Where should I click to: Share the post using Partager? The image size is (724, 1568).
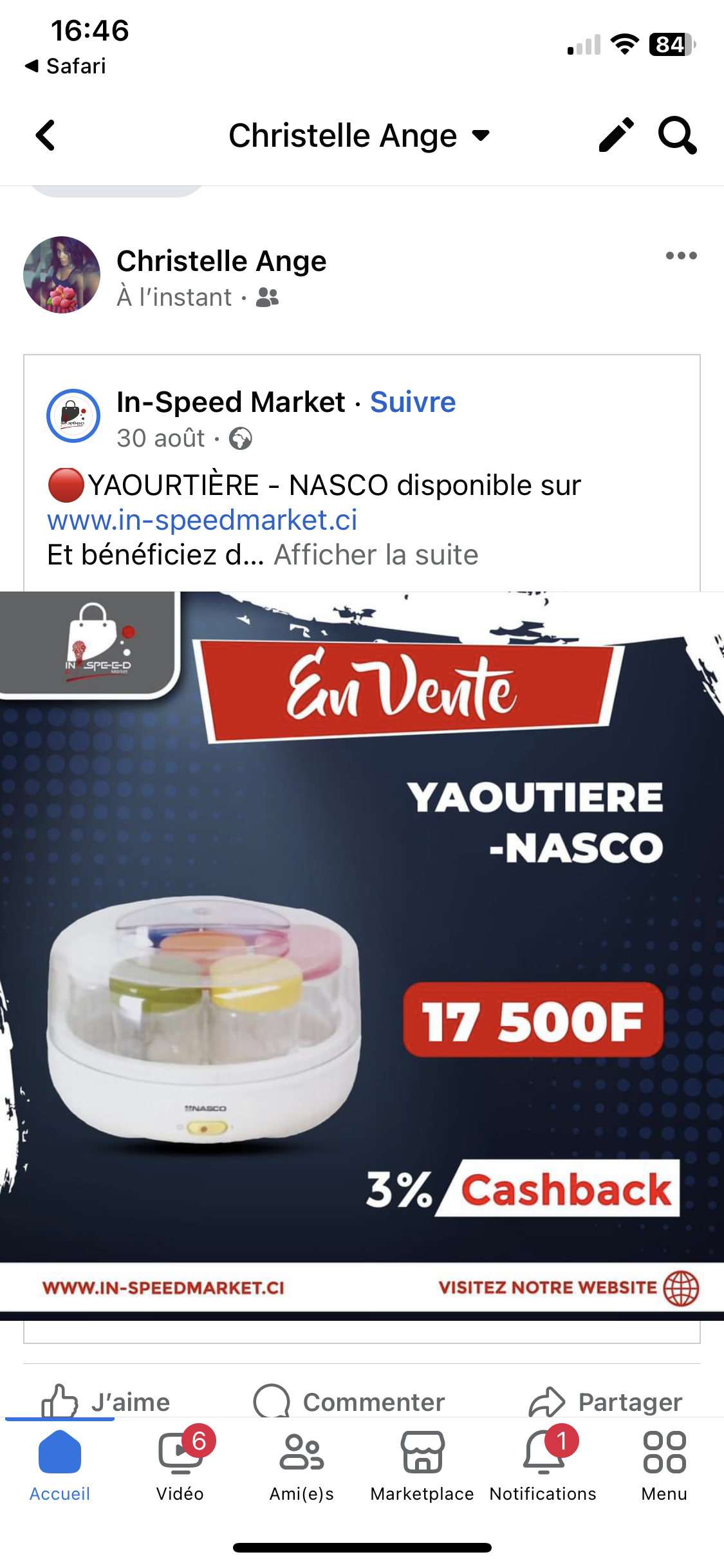point(606,1401)
